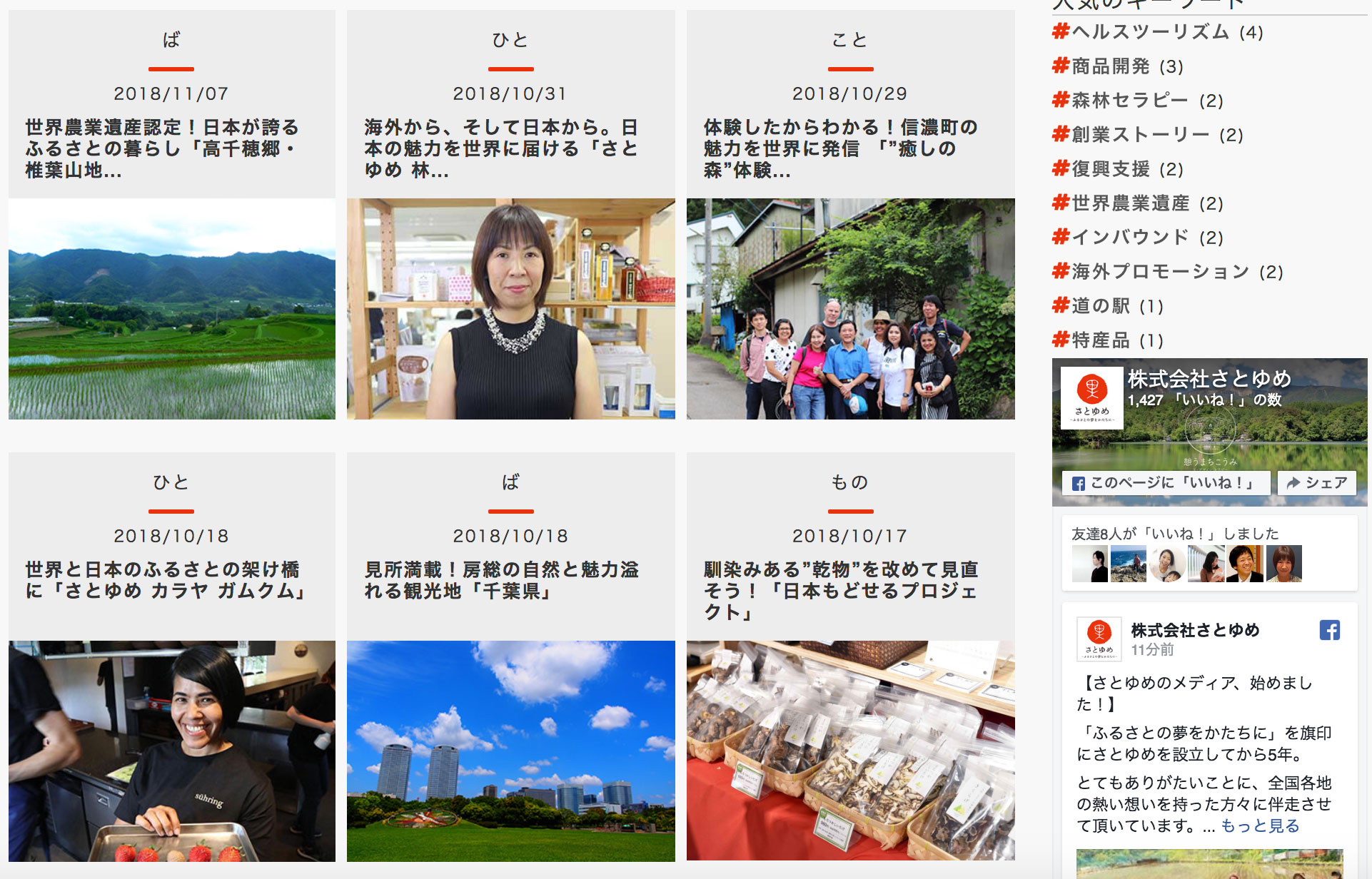This screenshot has height=879, width=1372.
Task: Tap the シェア button
Action: (x=1317, y=483)
